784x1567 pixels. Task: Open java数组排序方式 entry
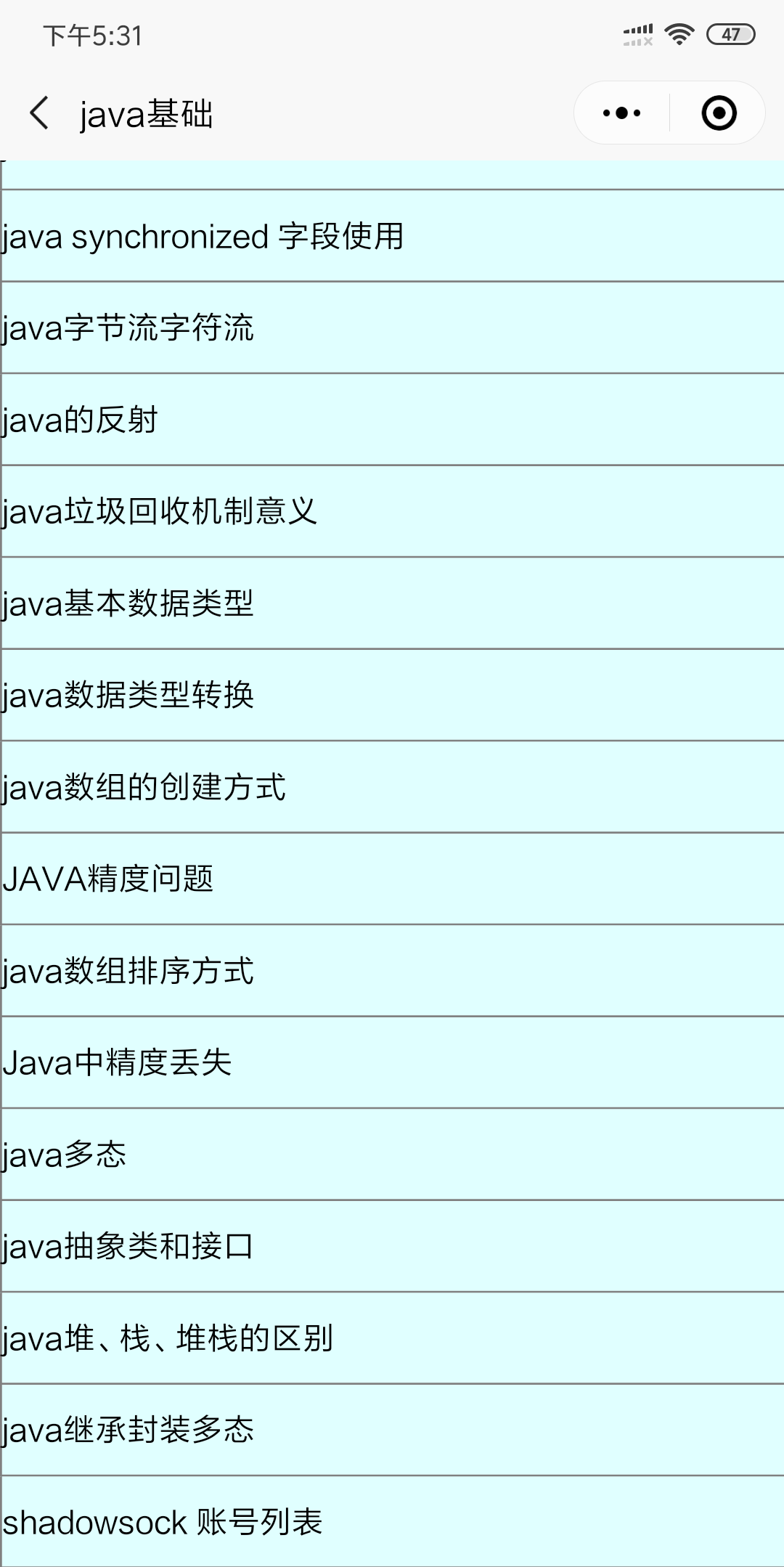128,971
